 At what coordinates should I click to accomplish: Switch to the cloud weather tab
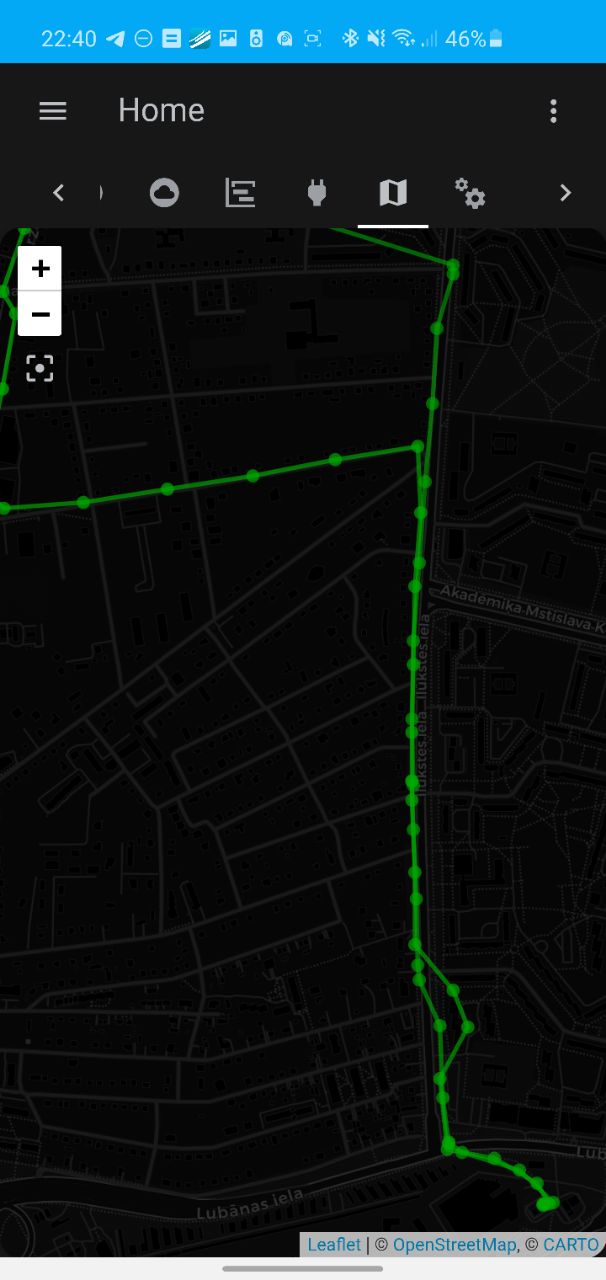164,192
